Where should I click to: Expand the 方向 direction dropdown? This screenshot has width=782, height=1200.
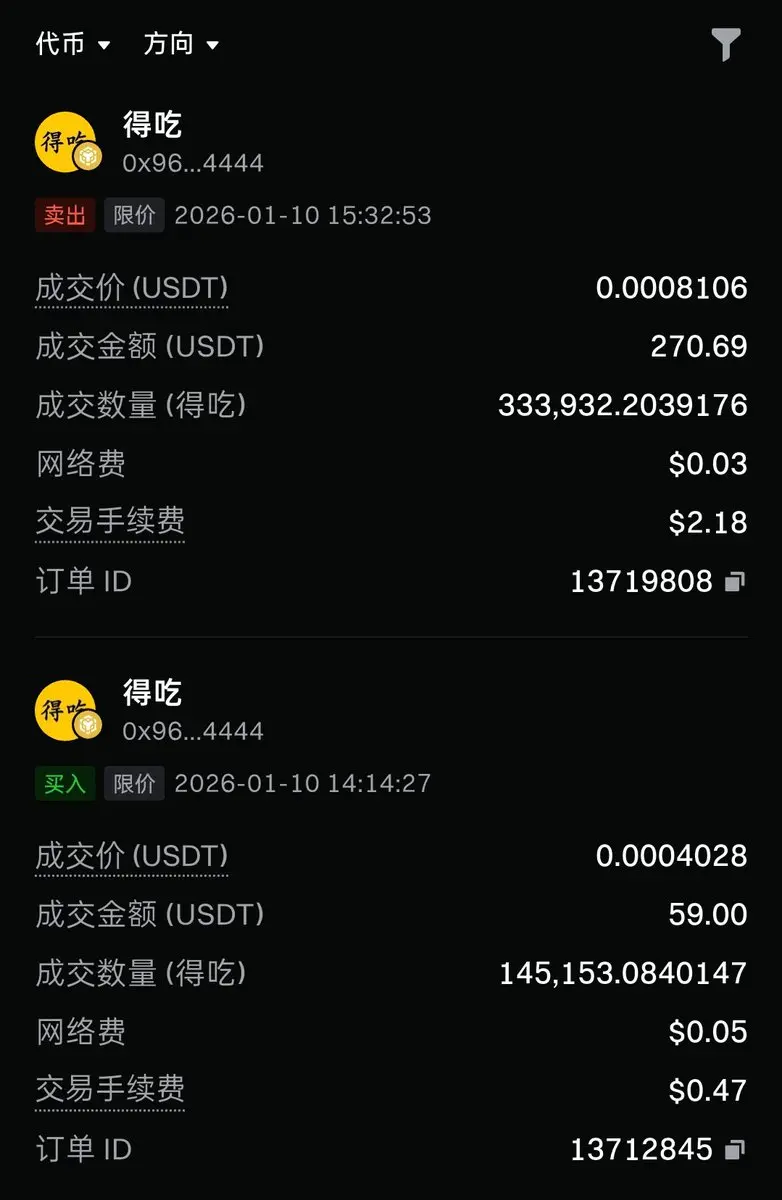click(x=181, y=44)
